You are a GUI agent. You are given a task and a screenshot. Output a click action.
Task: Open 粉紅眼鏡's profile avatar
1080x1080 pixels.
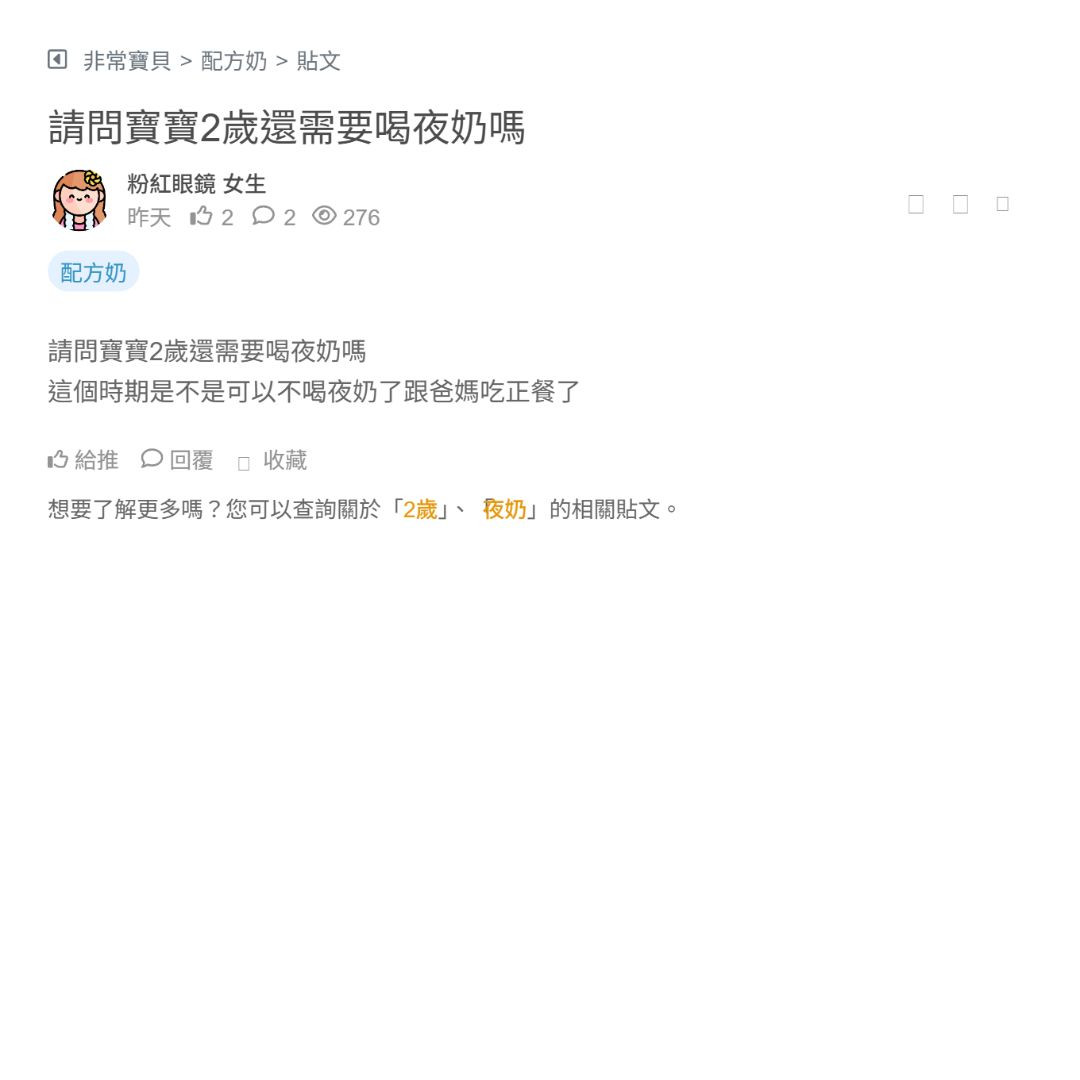[x=79, y=200]
